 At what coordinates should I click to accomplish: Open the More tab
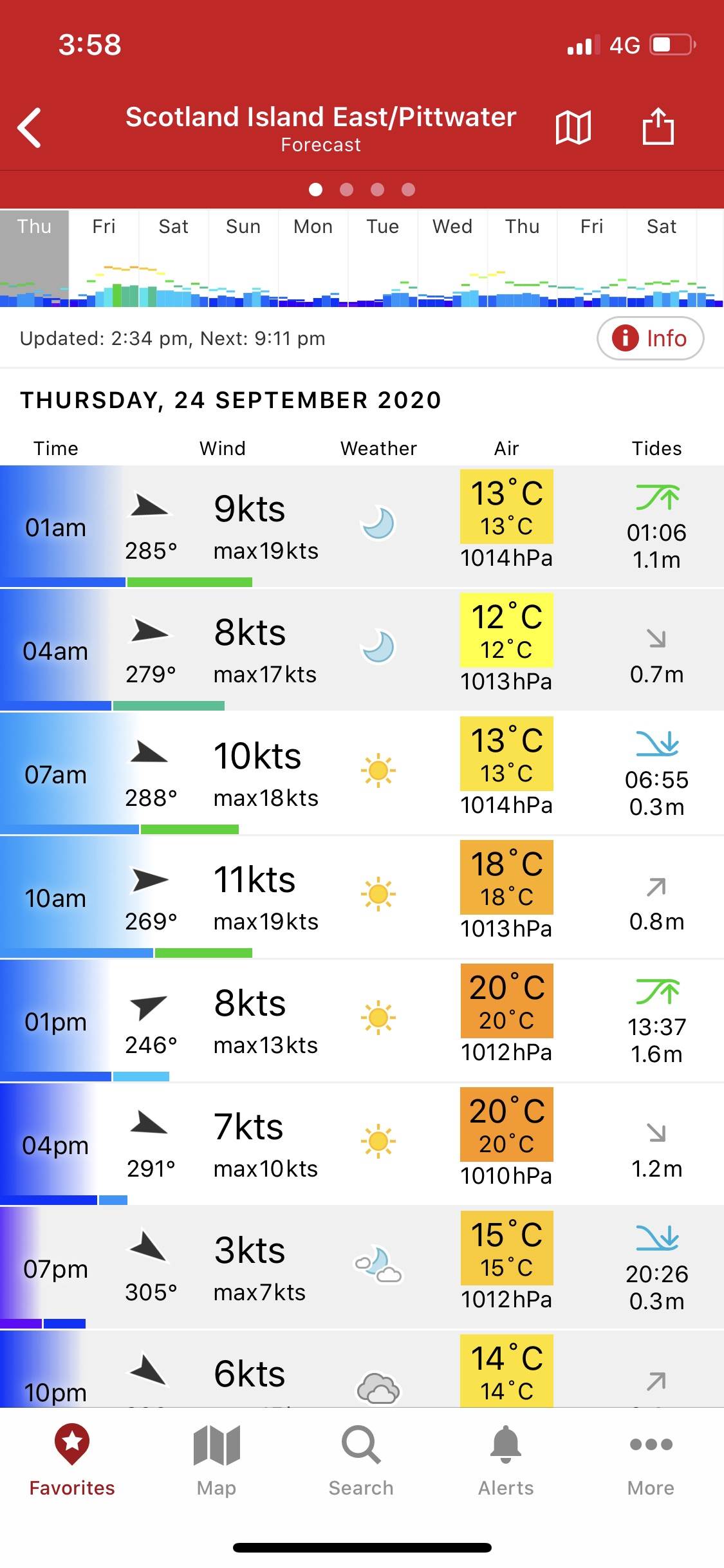pyautogui.click(x=651, y=1461)
